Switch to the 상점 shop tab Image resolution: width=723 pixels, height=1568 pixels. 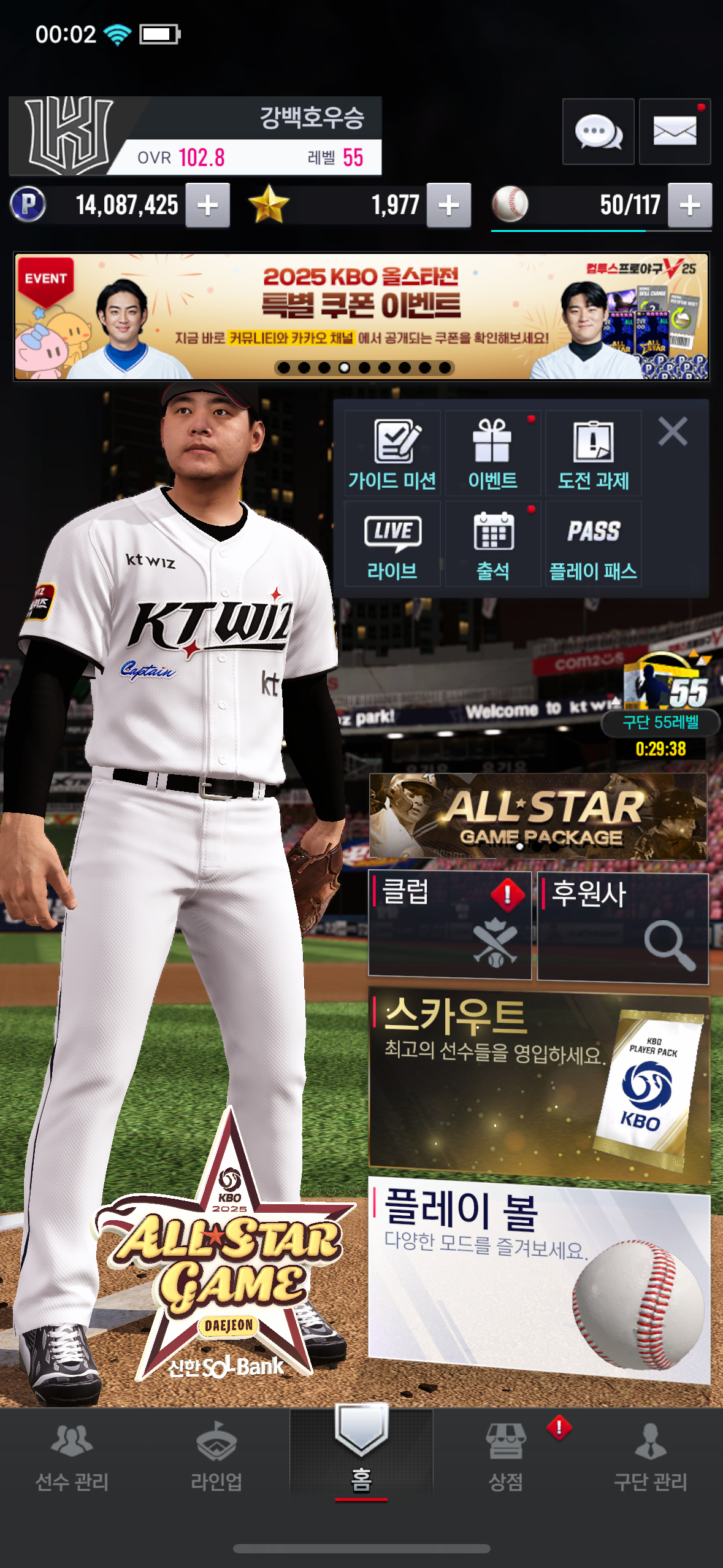(506, 1456)
